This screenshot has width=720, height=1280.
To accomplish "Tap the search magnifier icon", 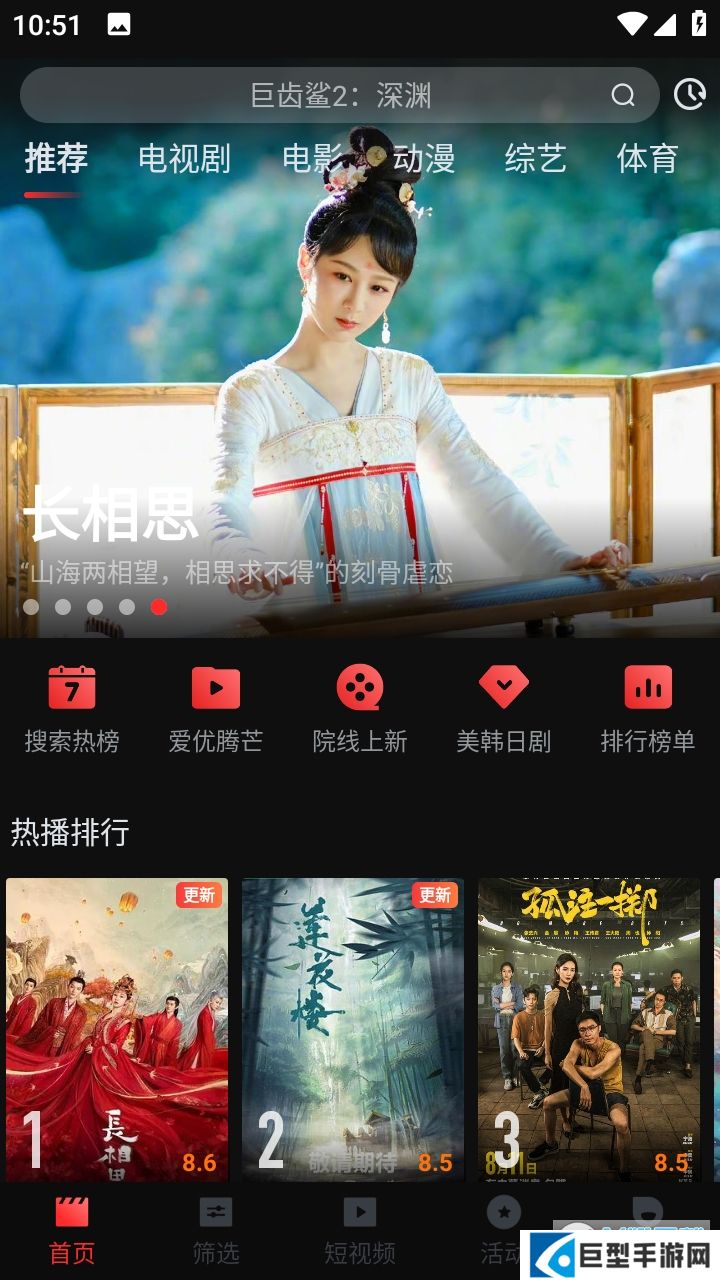I will [622, 96].
